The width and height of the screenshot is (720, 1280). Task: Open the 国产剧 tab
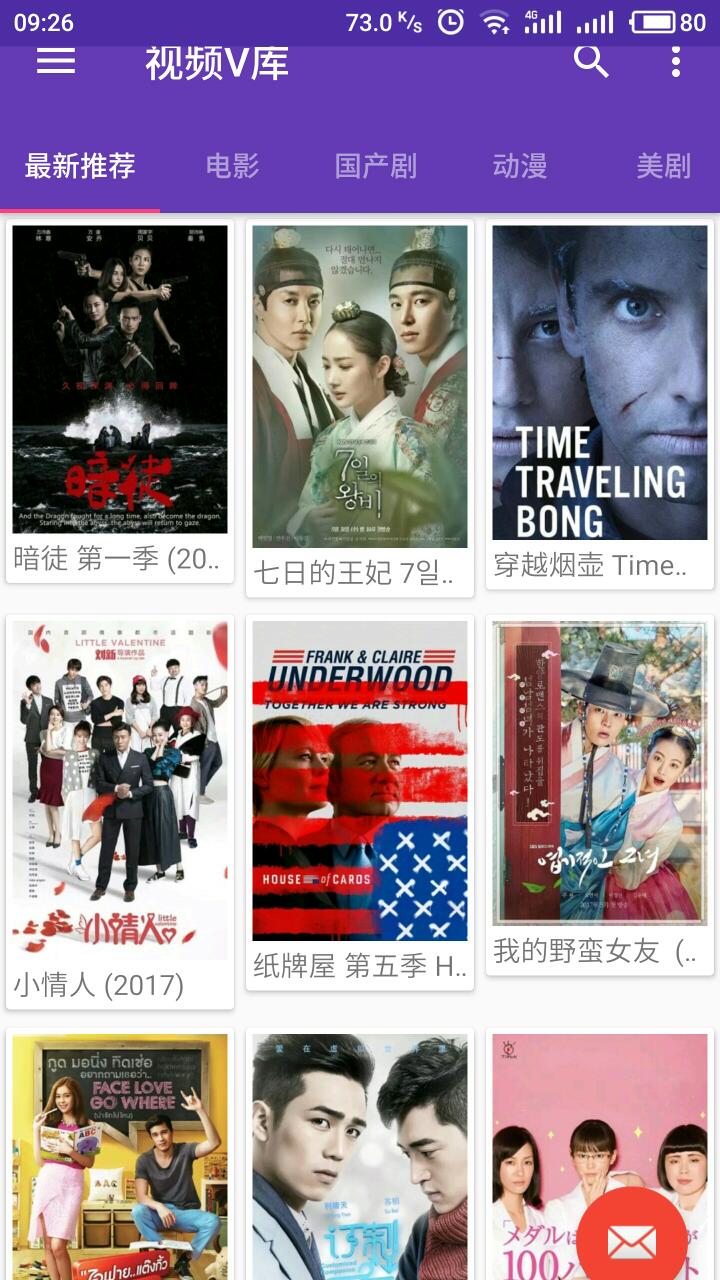point(377,166)
